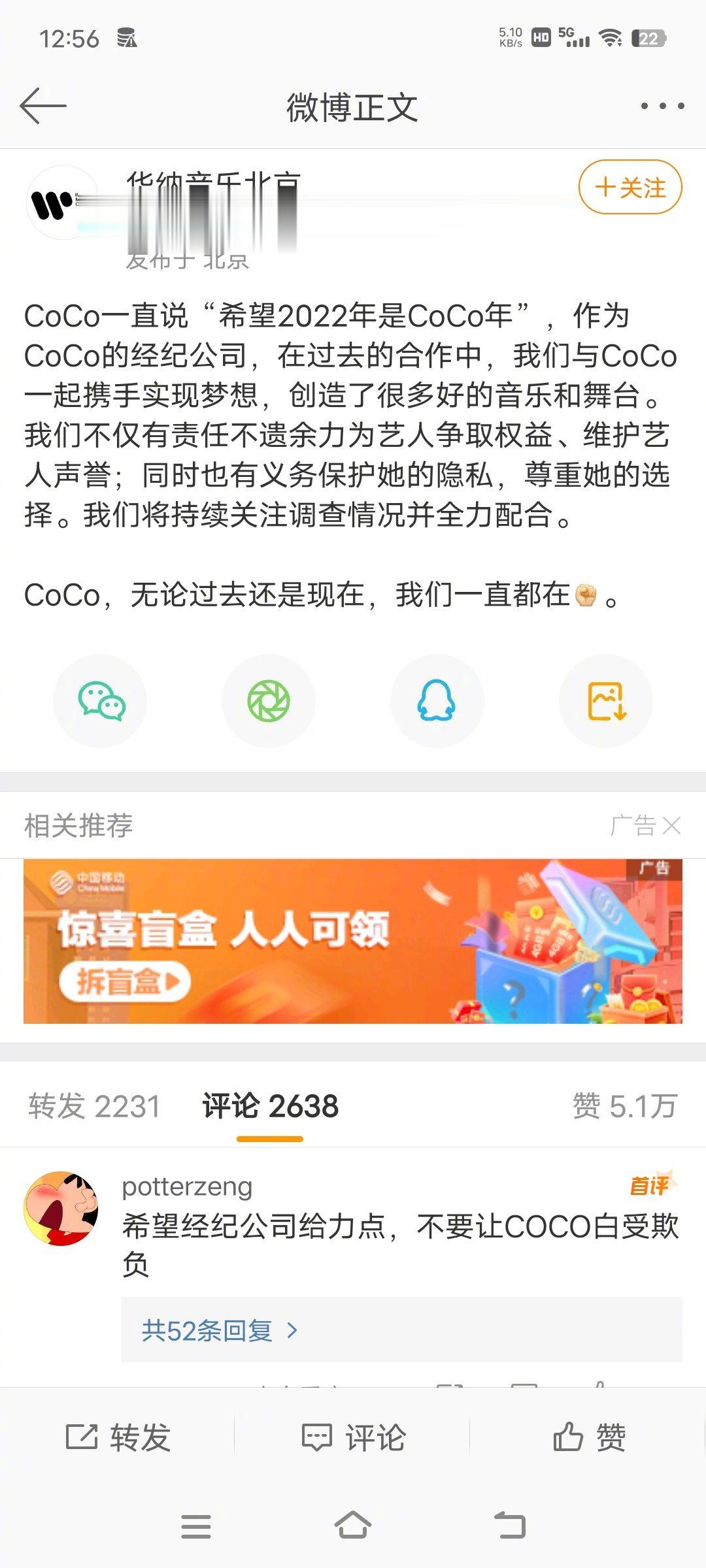Share the post to QQ

coord(437,700)
